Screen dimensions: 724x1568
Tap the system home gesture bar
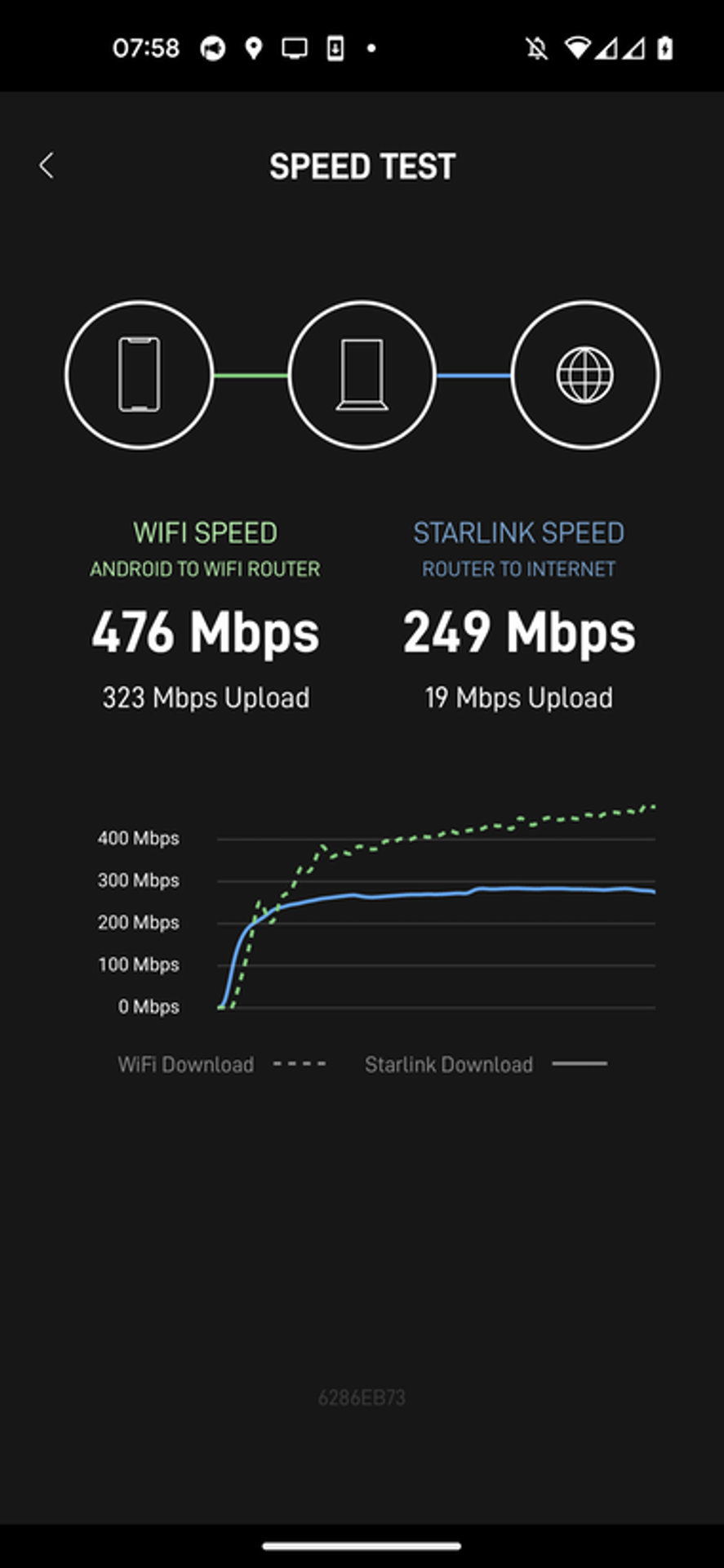pyautogui.click(x=362, y=1546)
